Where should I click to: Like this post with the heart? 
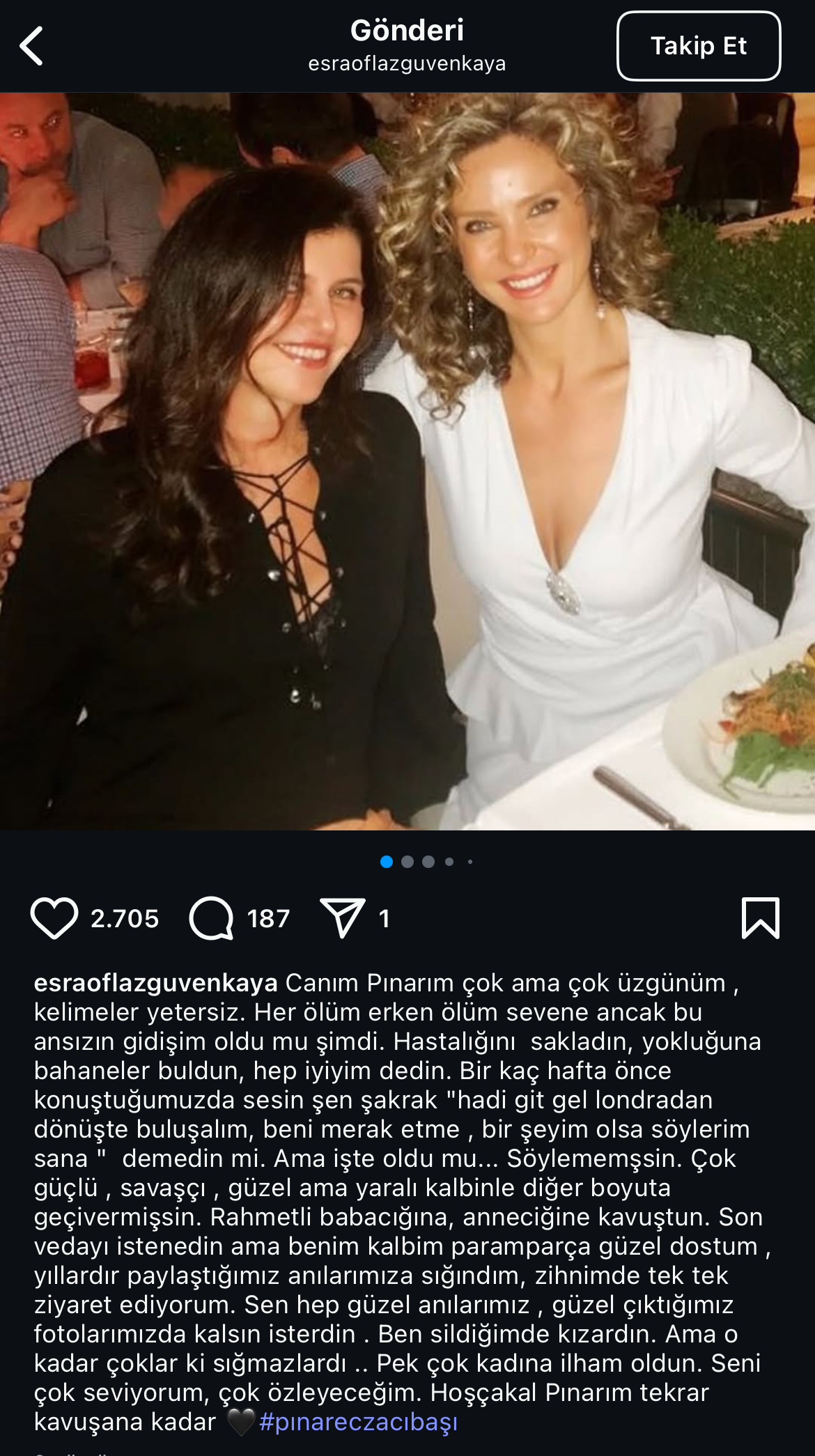click(54, 918)
